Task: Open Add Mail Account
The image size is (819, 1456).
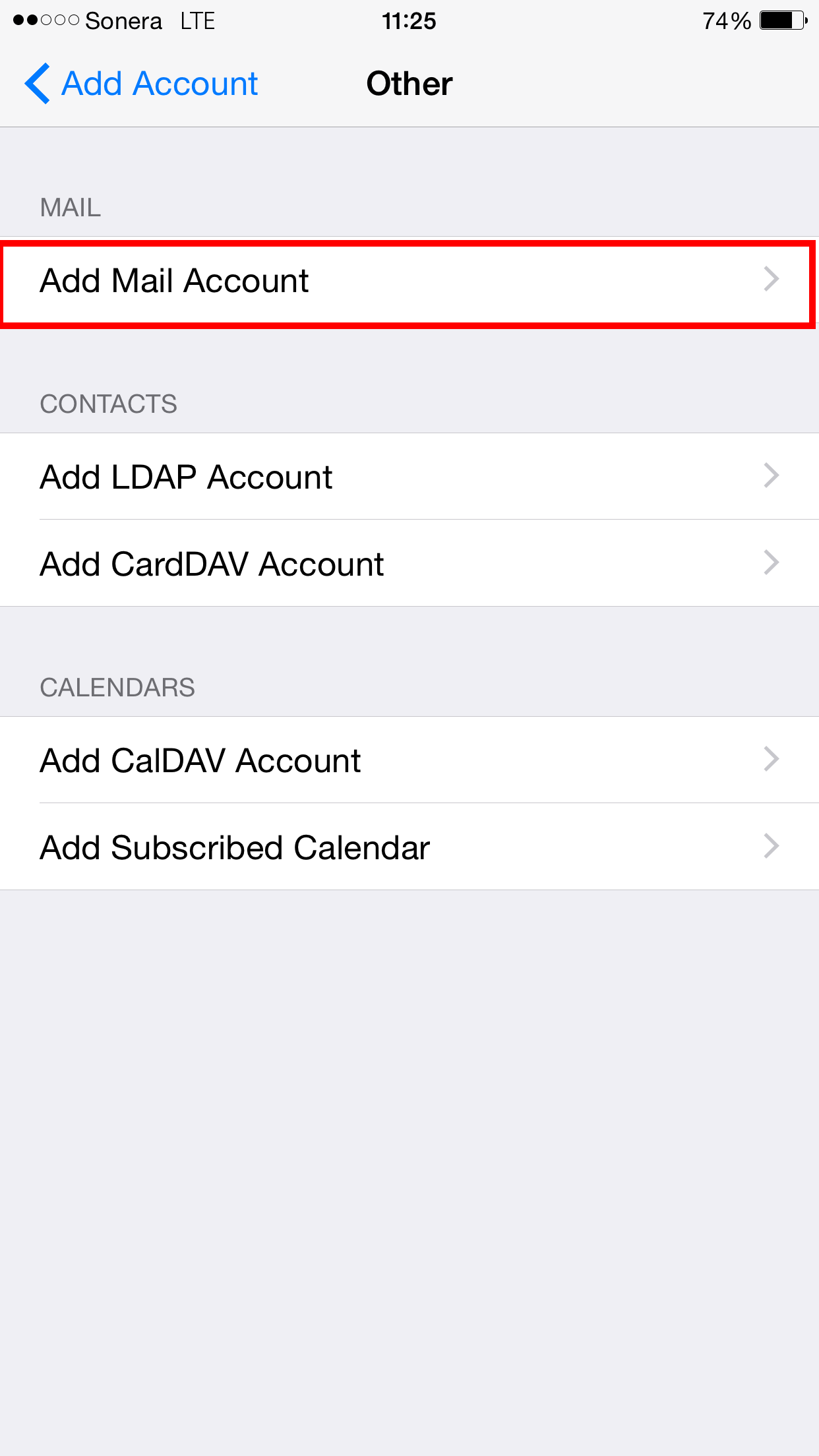Action: pyautogui.click(x=409, y=281)
